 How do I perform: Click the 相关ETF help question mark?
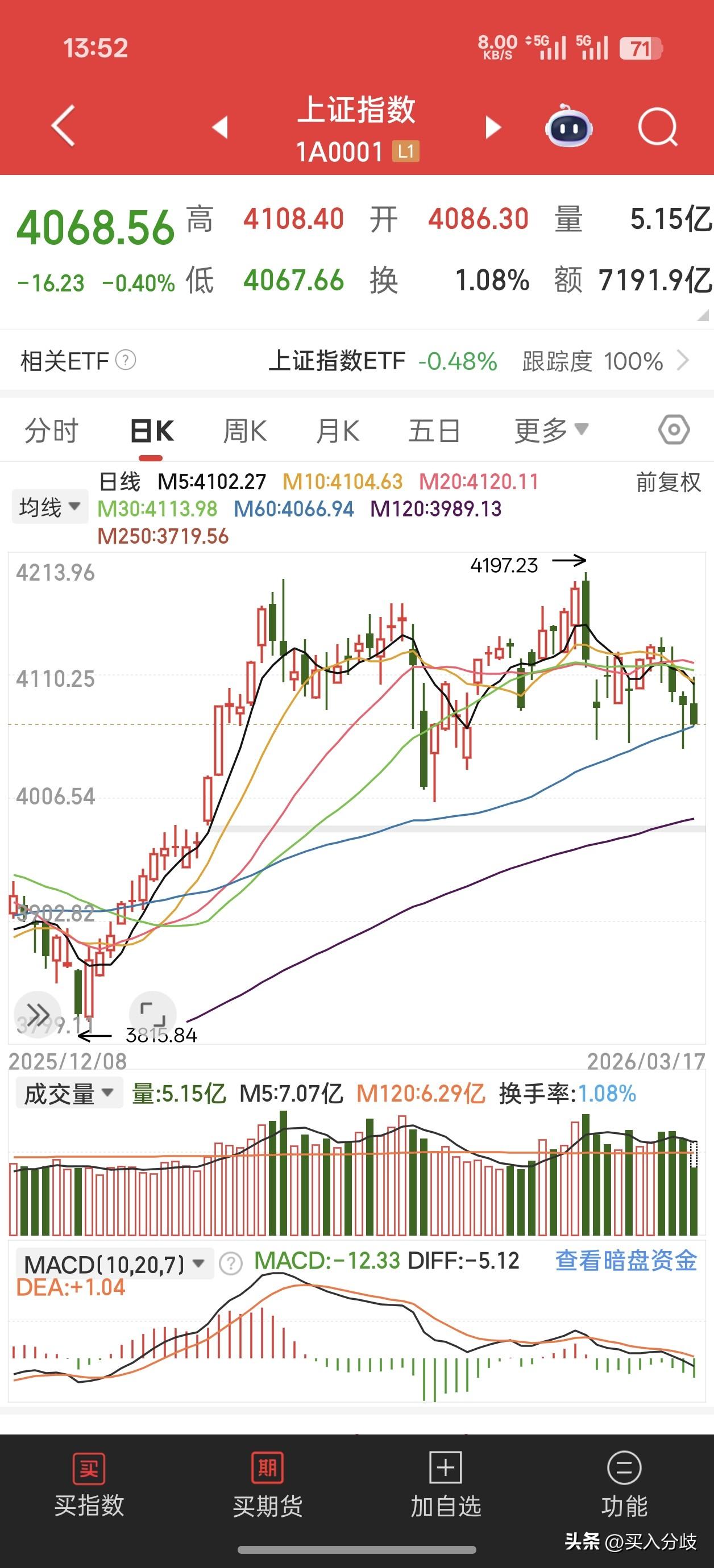click(x=126, y=361)
